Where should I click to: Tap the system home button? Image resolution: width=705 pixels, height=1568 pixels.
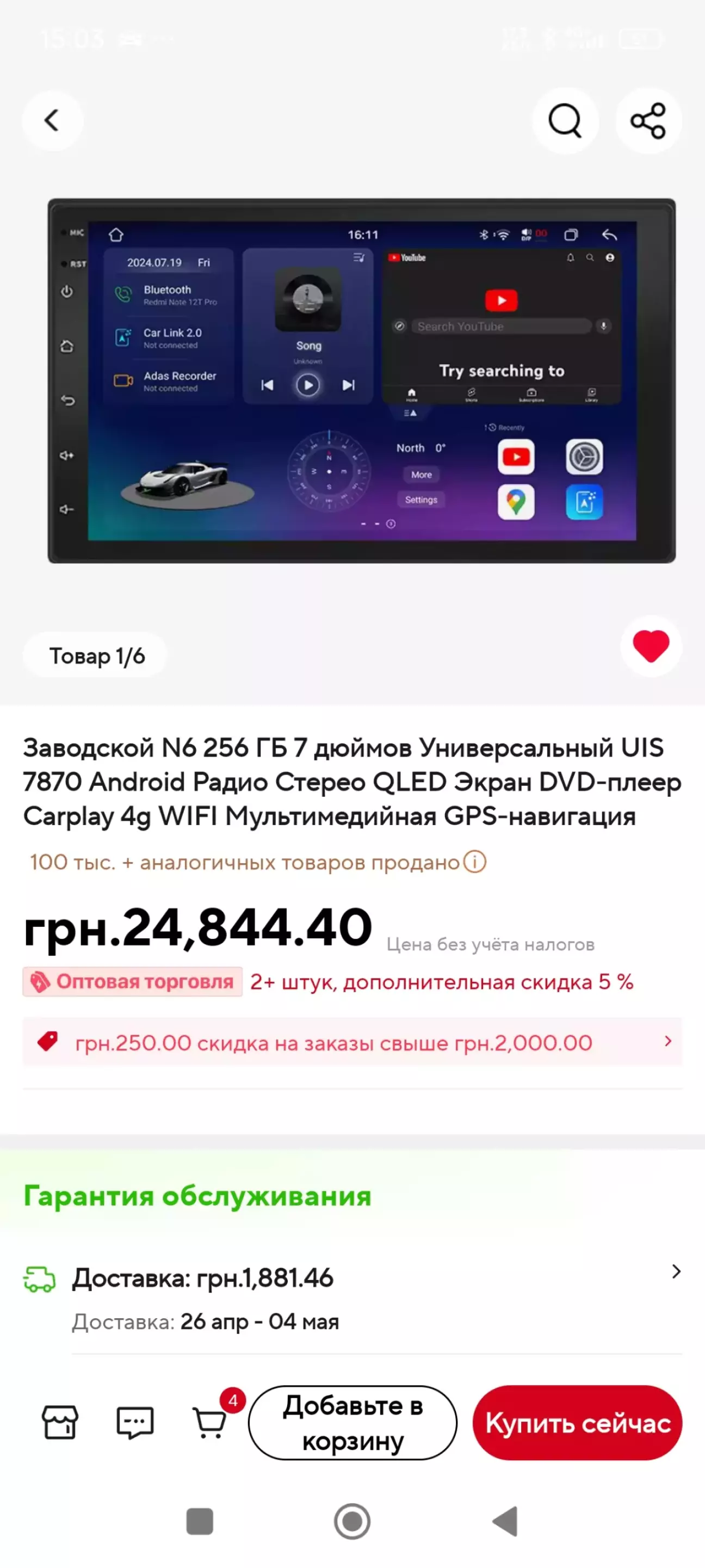click(352, 1521)
